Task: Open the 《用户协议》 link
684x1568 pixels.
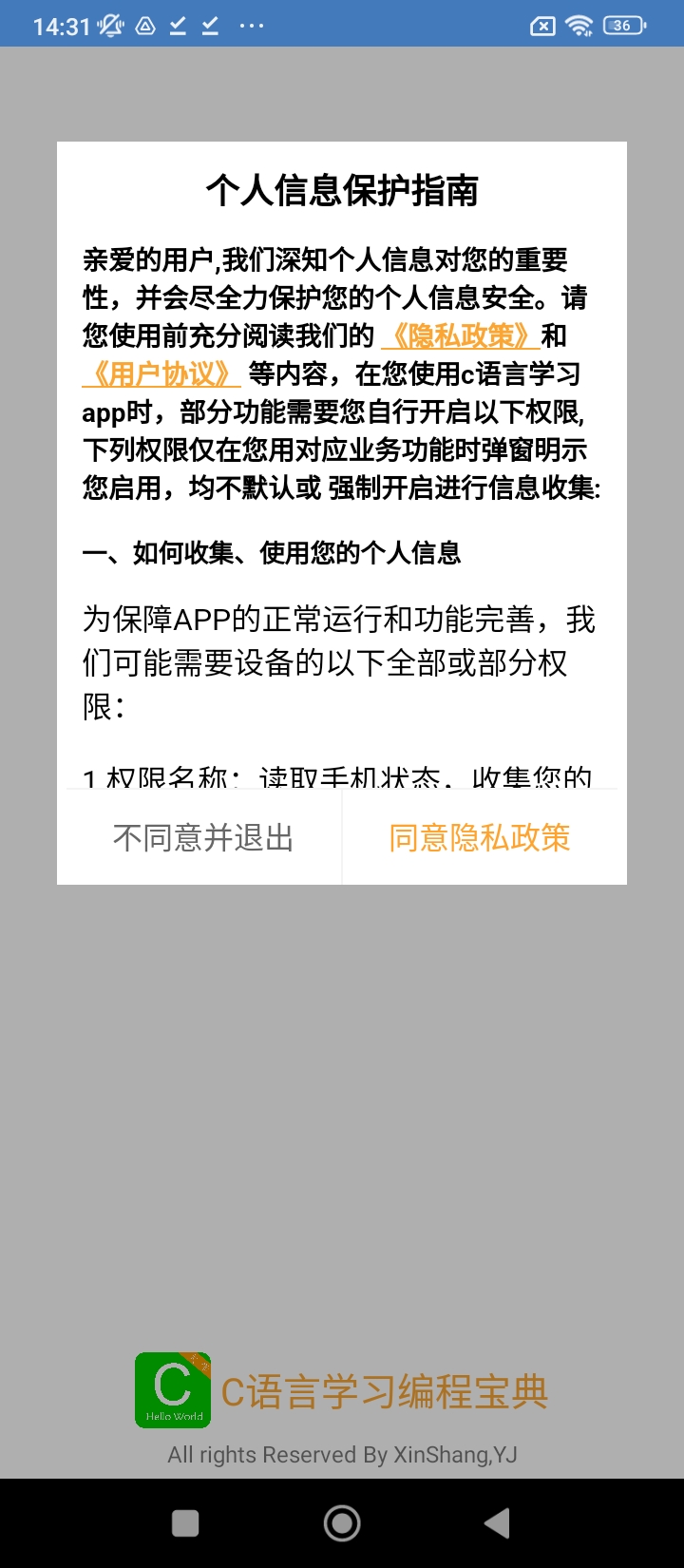Action: (162, 374)
